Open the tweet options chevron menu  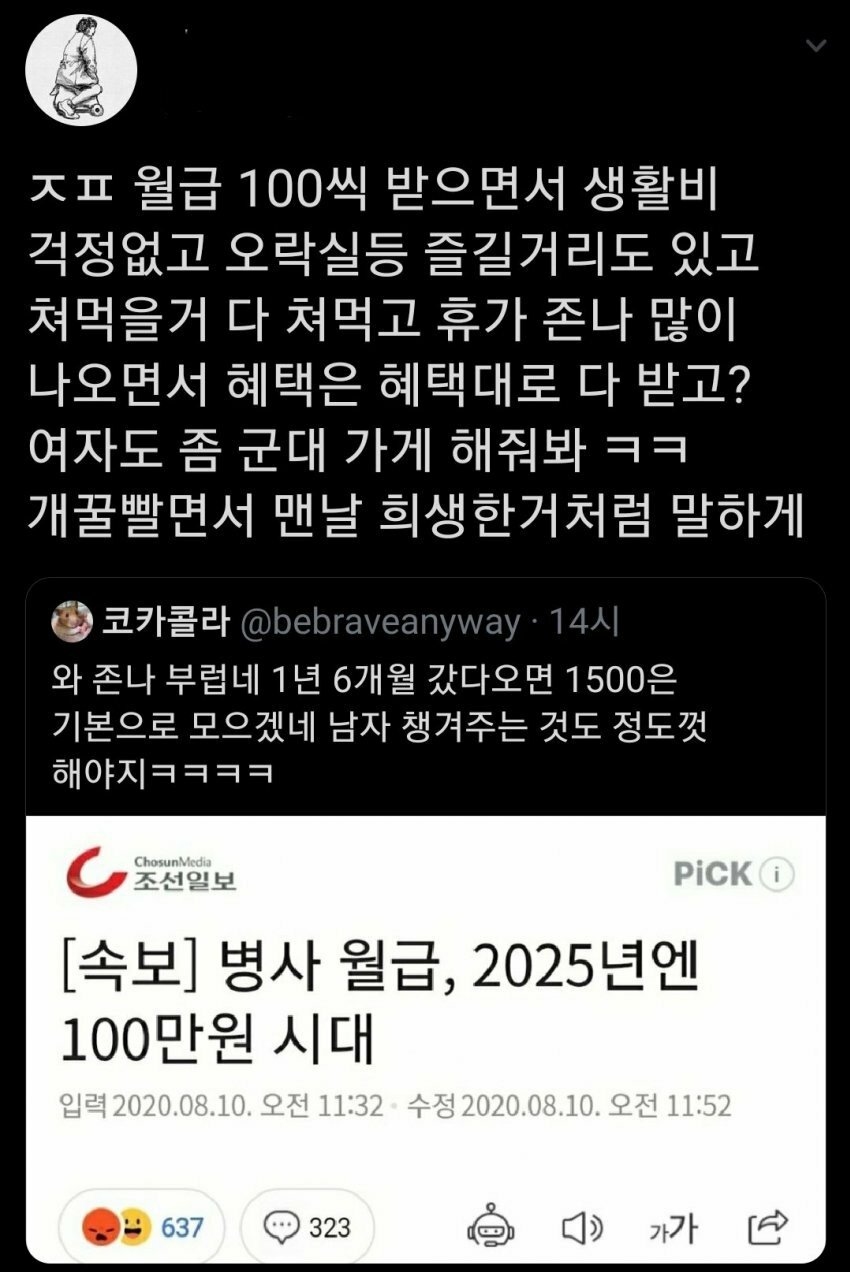pyautogui.click(x=816, y=46)
